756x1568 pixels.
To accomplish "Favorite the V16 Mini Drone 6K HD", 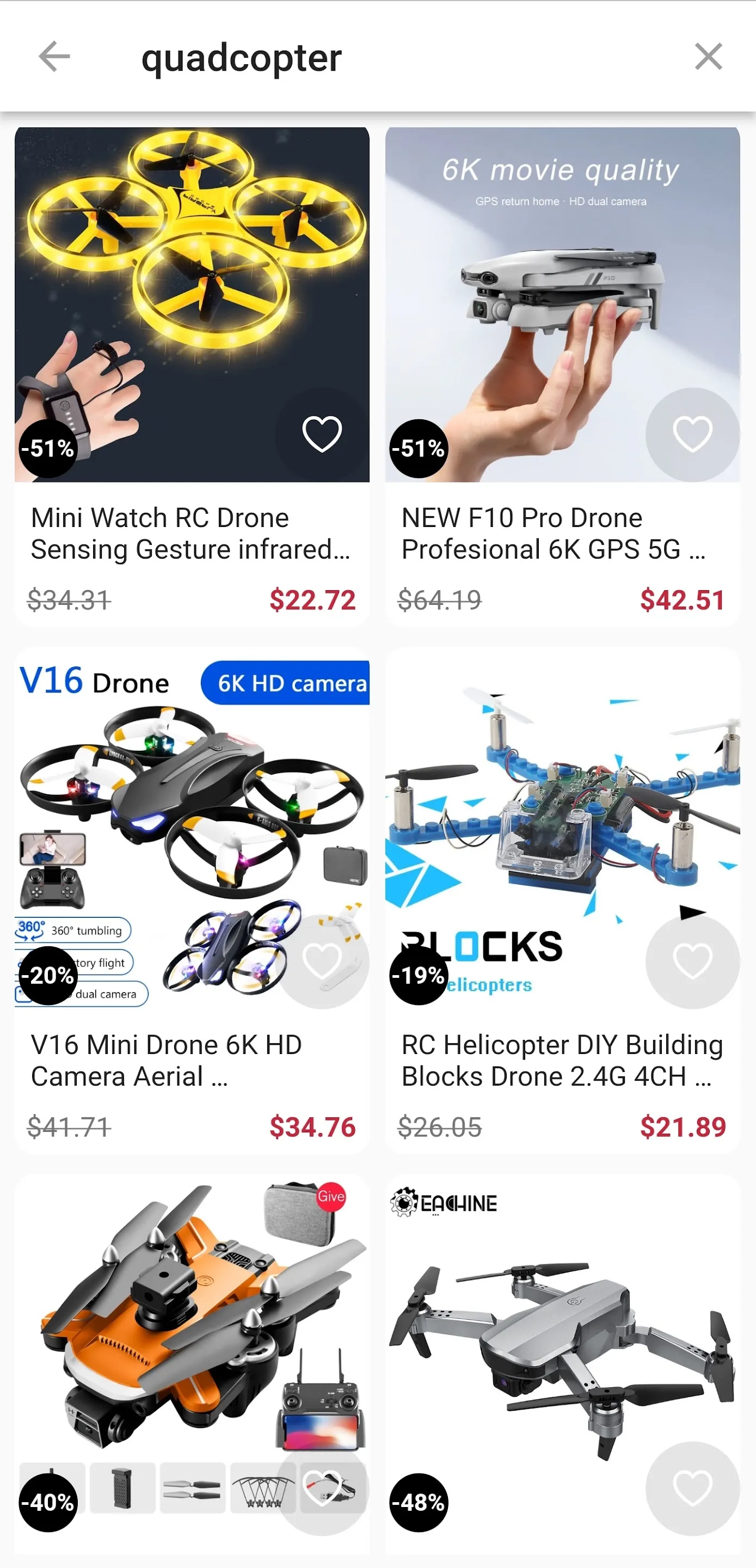I will tap(322, 960).
